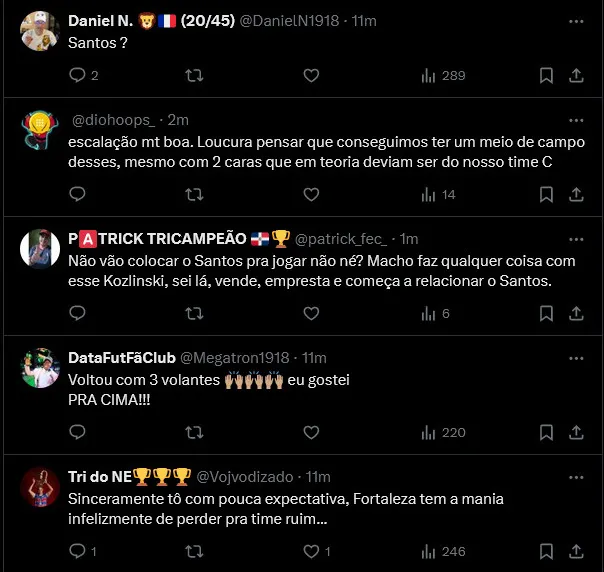Open Daniel N.'s profile picture
Screen dimensions: 604x572
40,31
